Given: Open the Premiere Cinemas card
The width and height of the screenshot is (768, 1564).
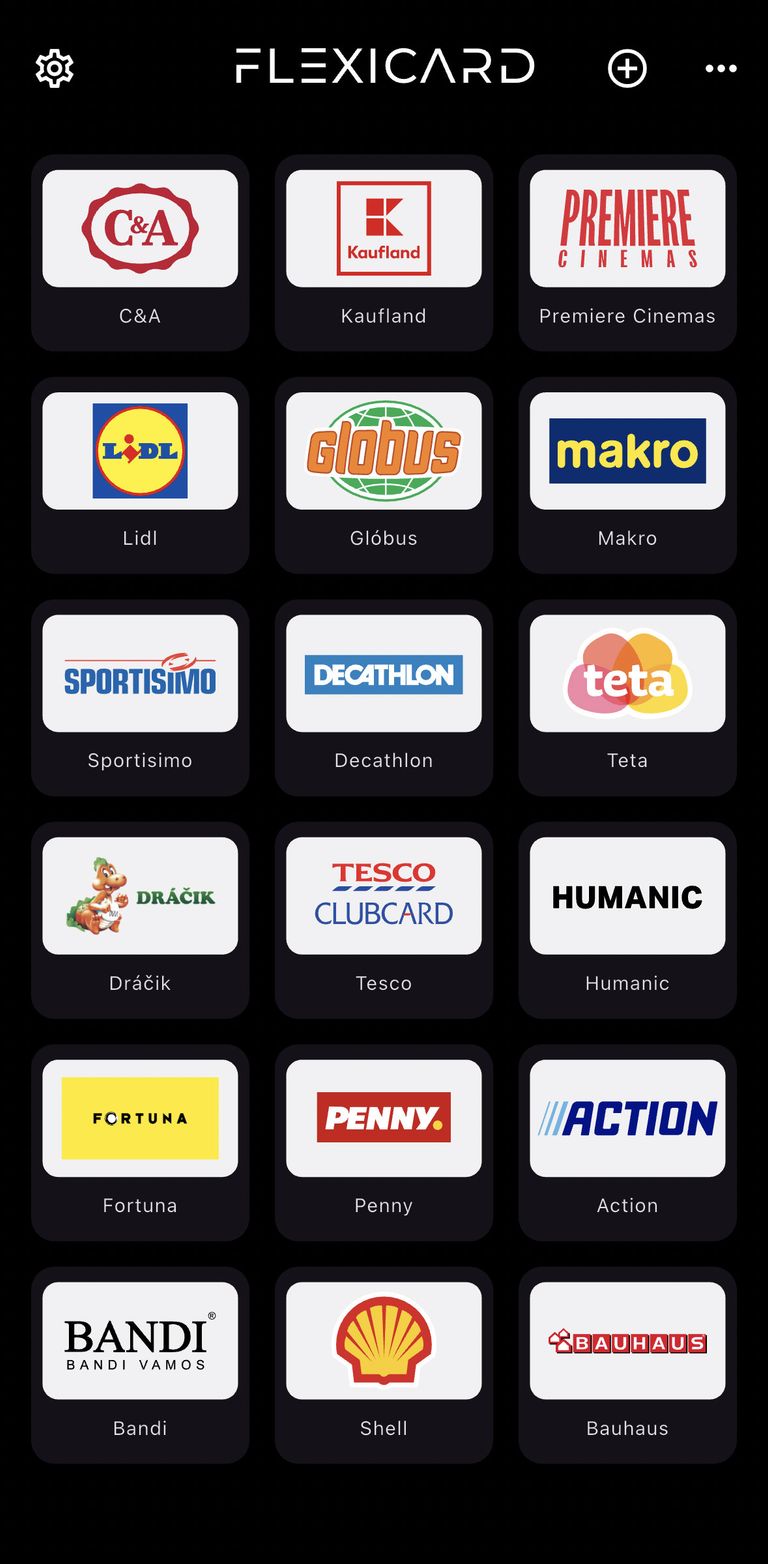Looking at the screenshot, I should (x=627, y=253).
